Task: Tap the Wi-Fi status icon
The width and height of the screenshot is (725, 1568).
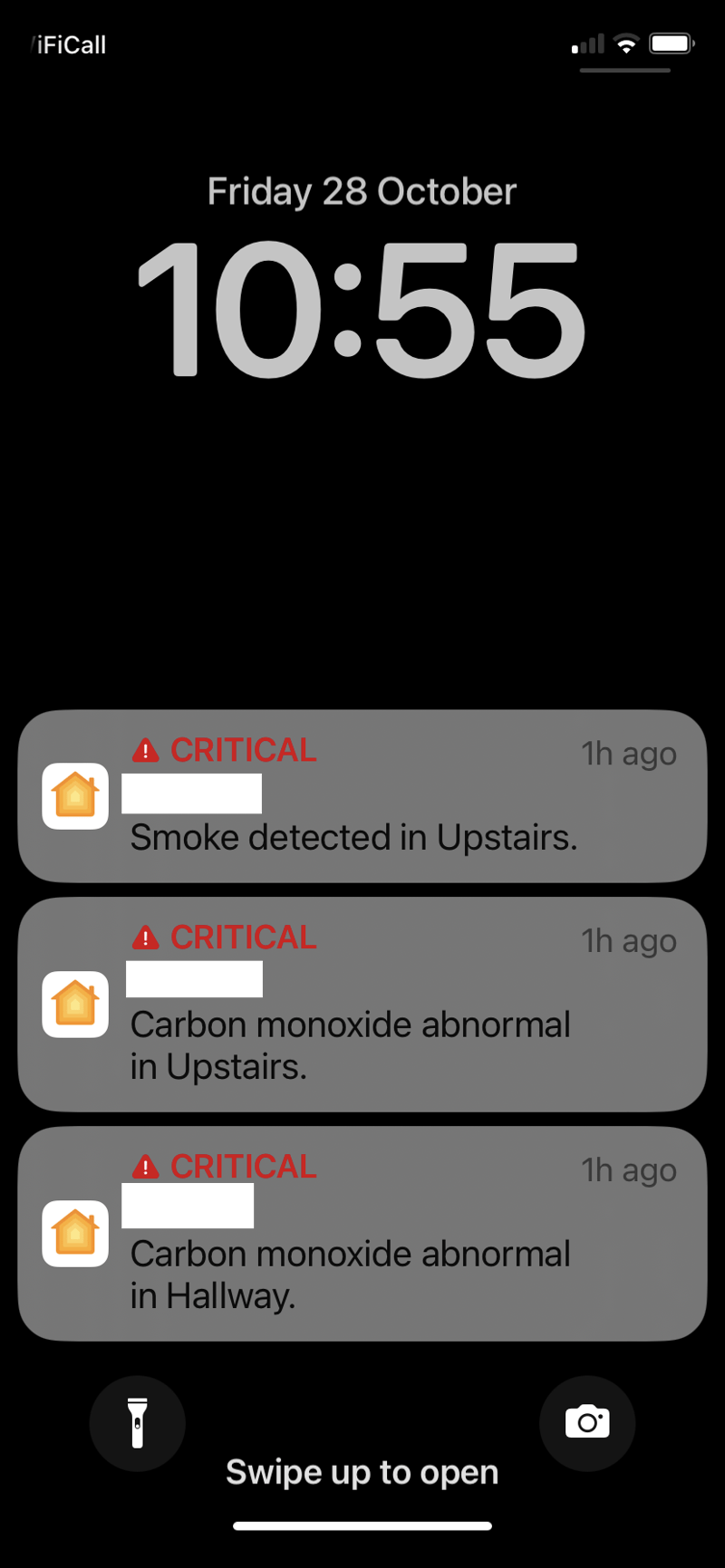Action: (625, 43)
